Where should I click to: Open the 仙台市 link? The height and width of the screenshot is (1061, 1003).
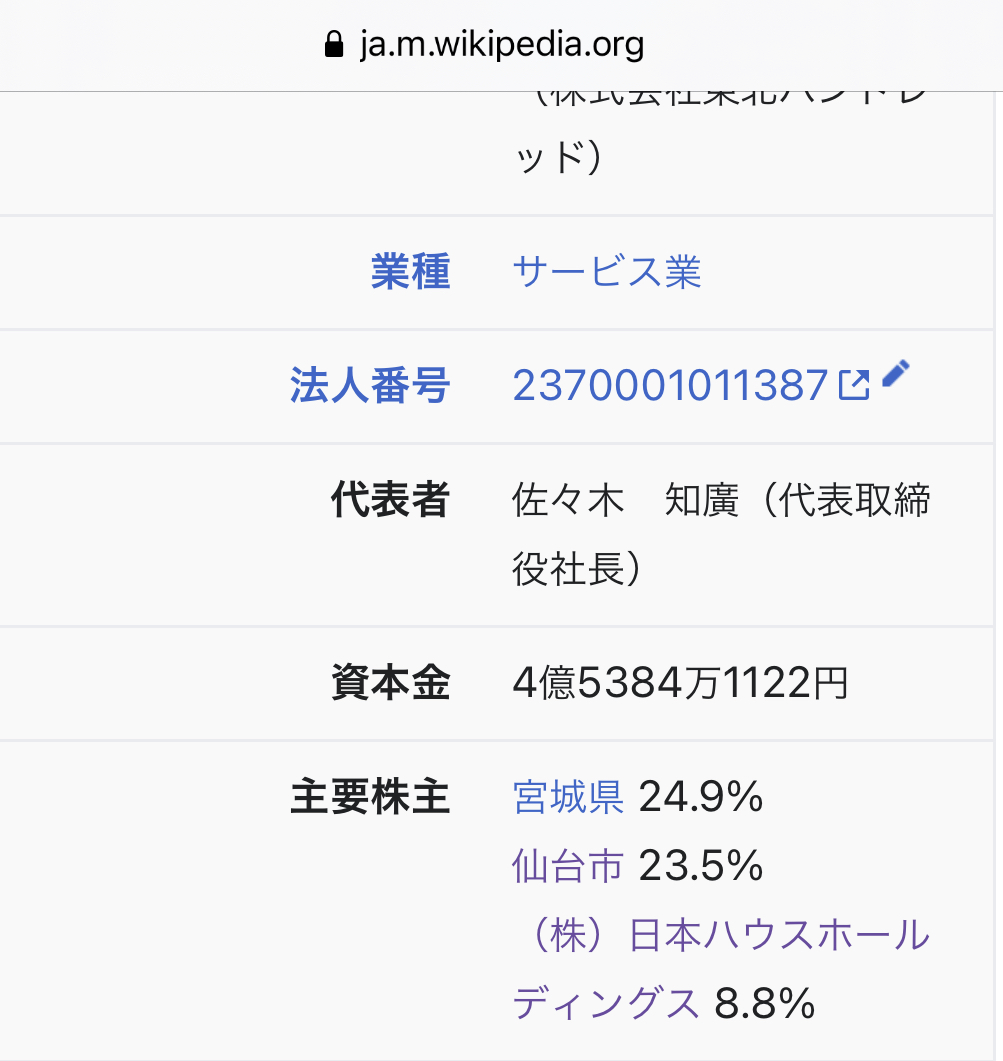[x=568, y=865]
